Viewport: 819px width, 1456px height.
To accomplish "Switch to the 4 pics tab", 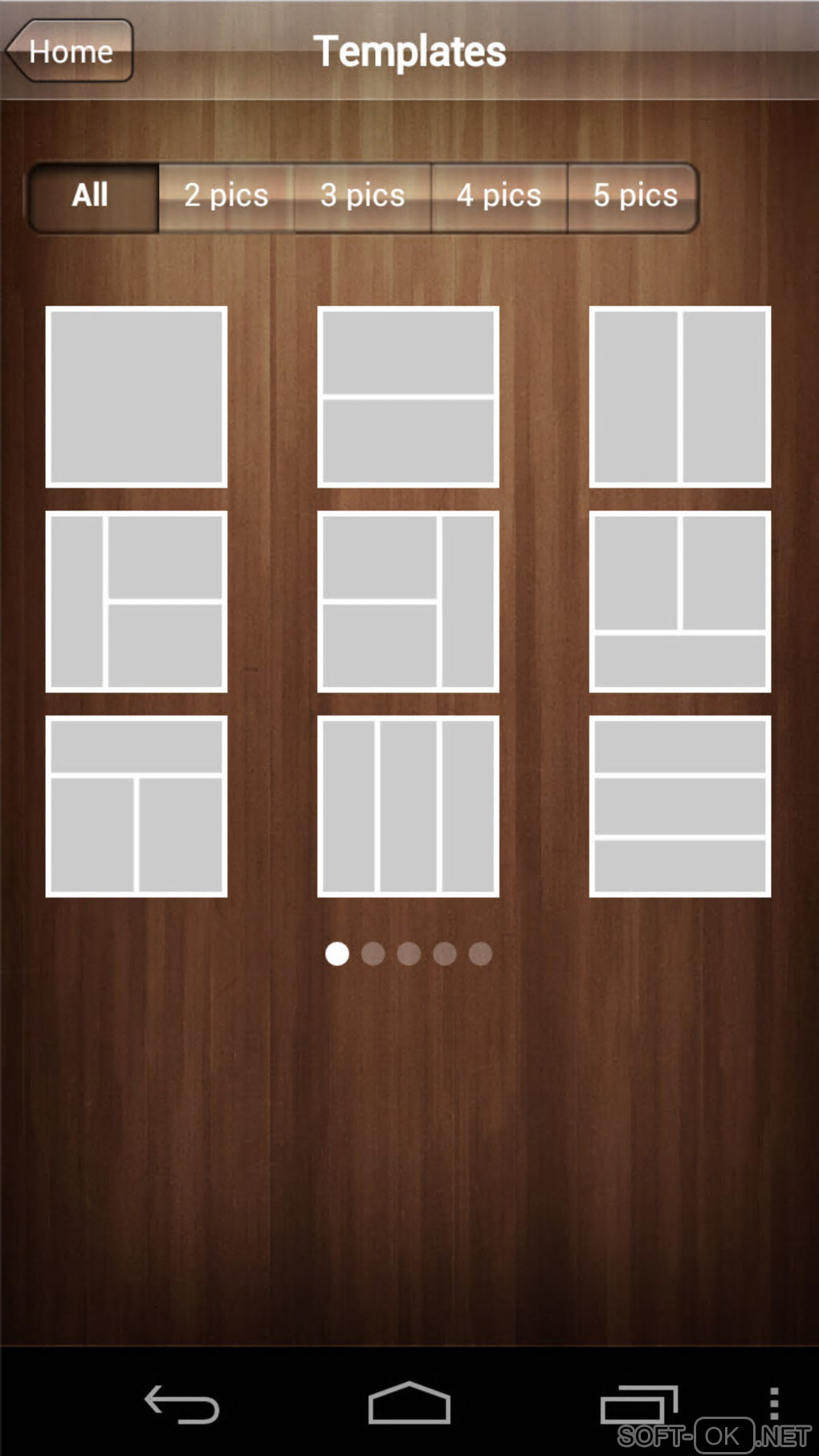I will tap(499, 195).
